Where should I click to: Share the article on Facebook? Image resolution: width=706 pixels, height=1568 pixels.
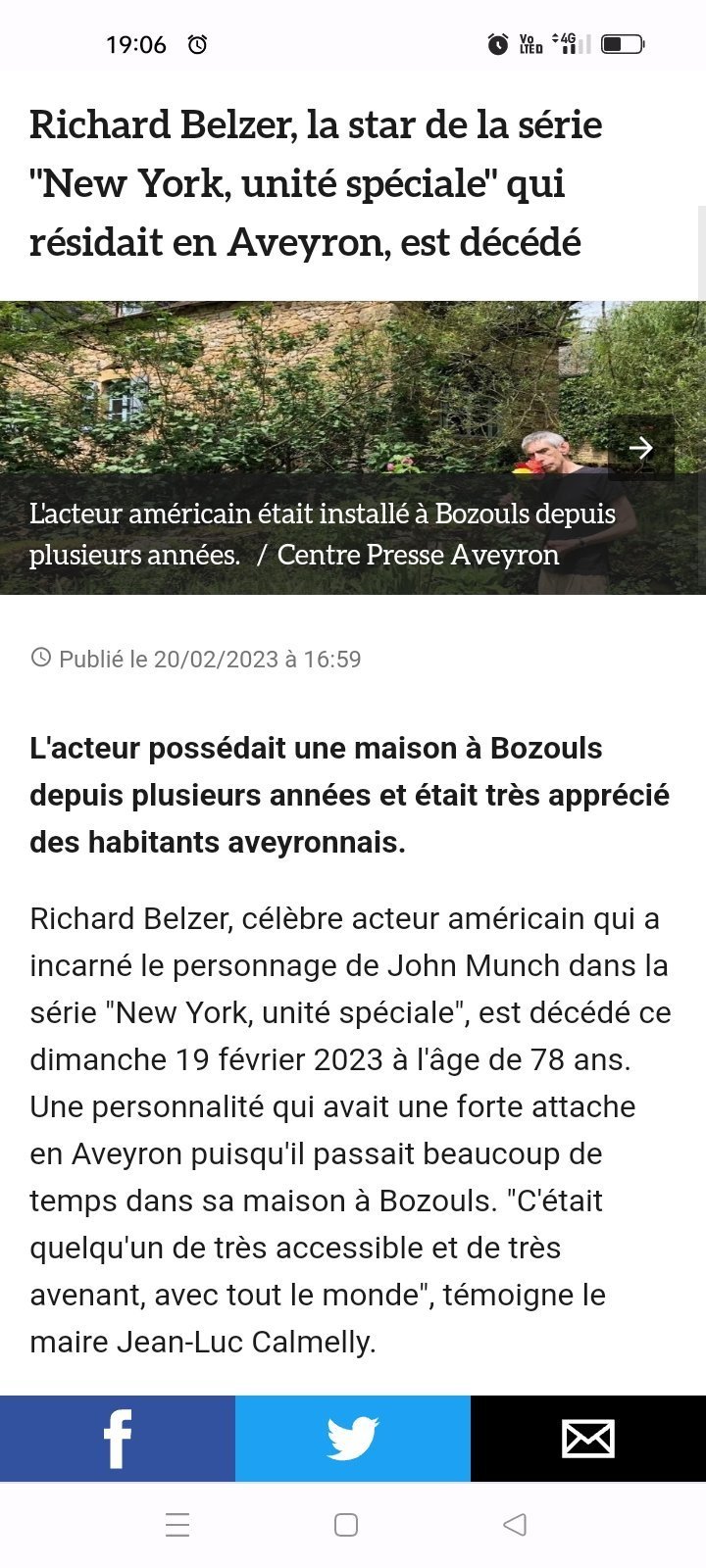pos(118,1438)
